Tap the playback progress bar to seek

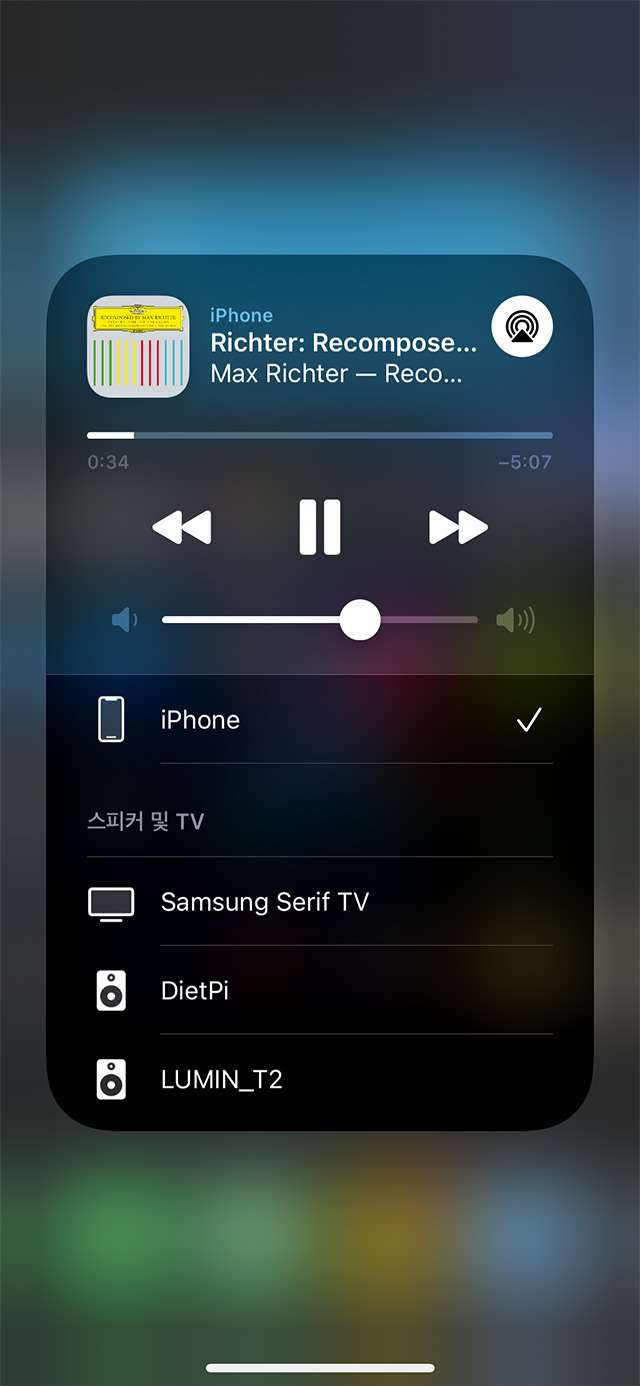(320, 435)
